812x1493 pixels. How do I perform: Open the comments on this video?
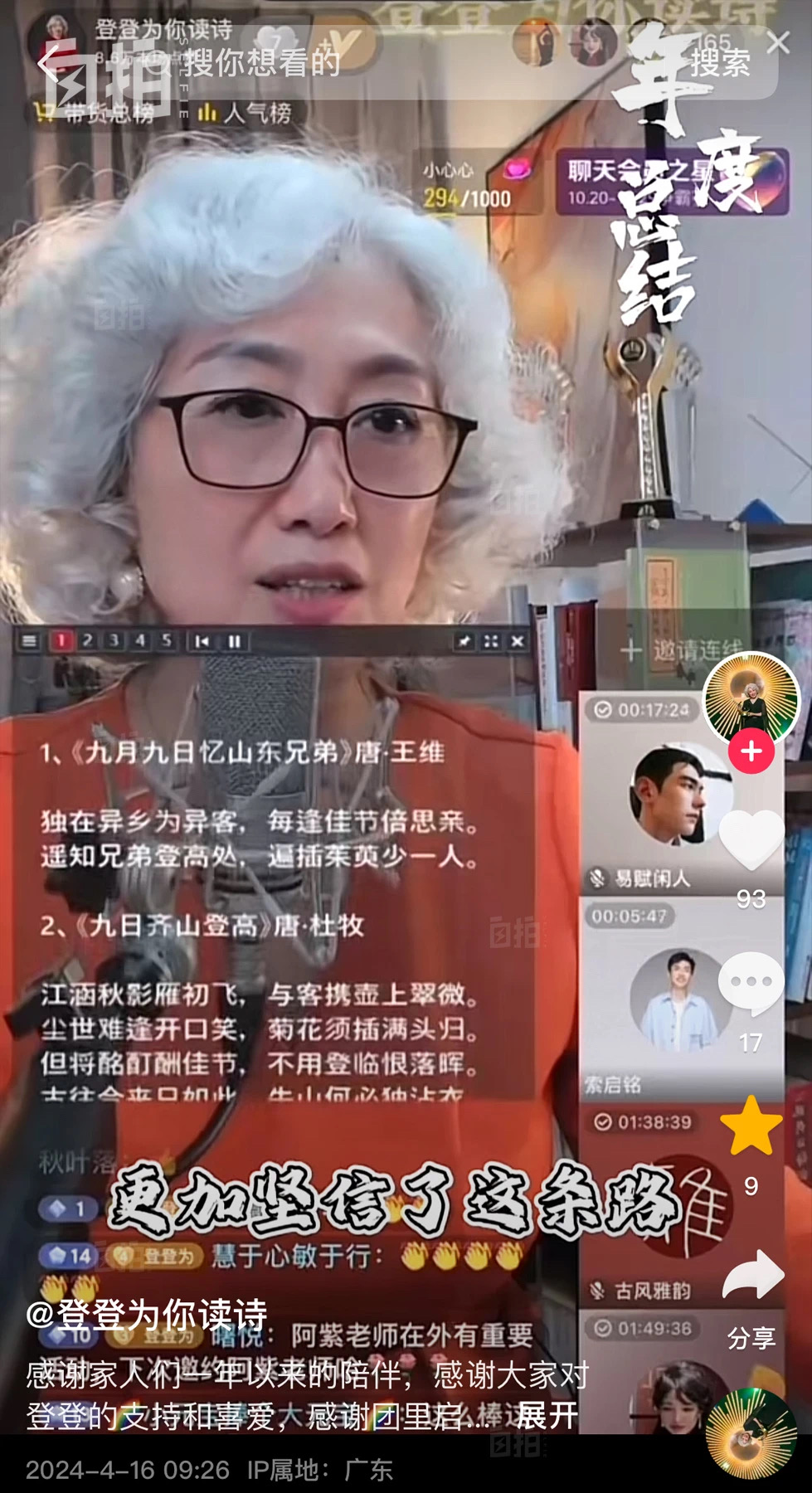click(751, 985)
